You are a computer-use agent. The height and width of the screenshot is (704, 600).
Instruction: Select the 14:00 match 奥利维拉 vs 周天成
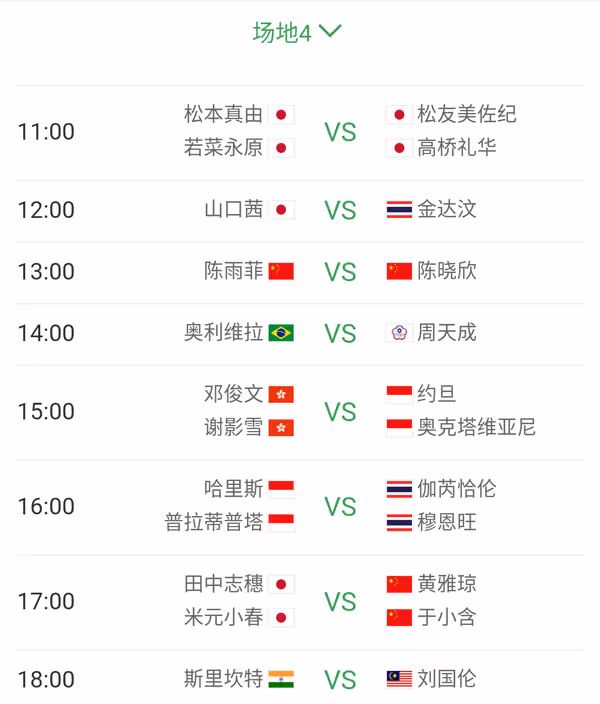coord(340,333)
